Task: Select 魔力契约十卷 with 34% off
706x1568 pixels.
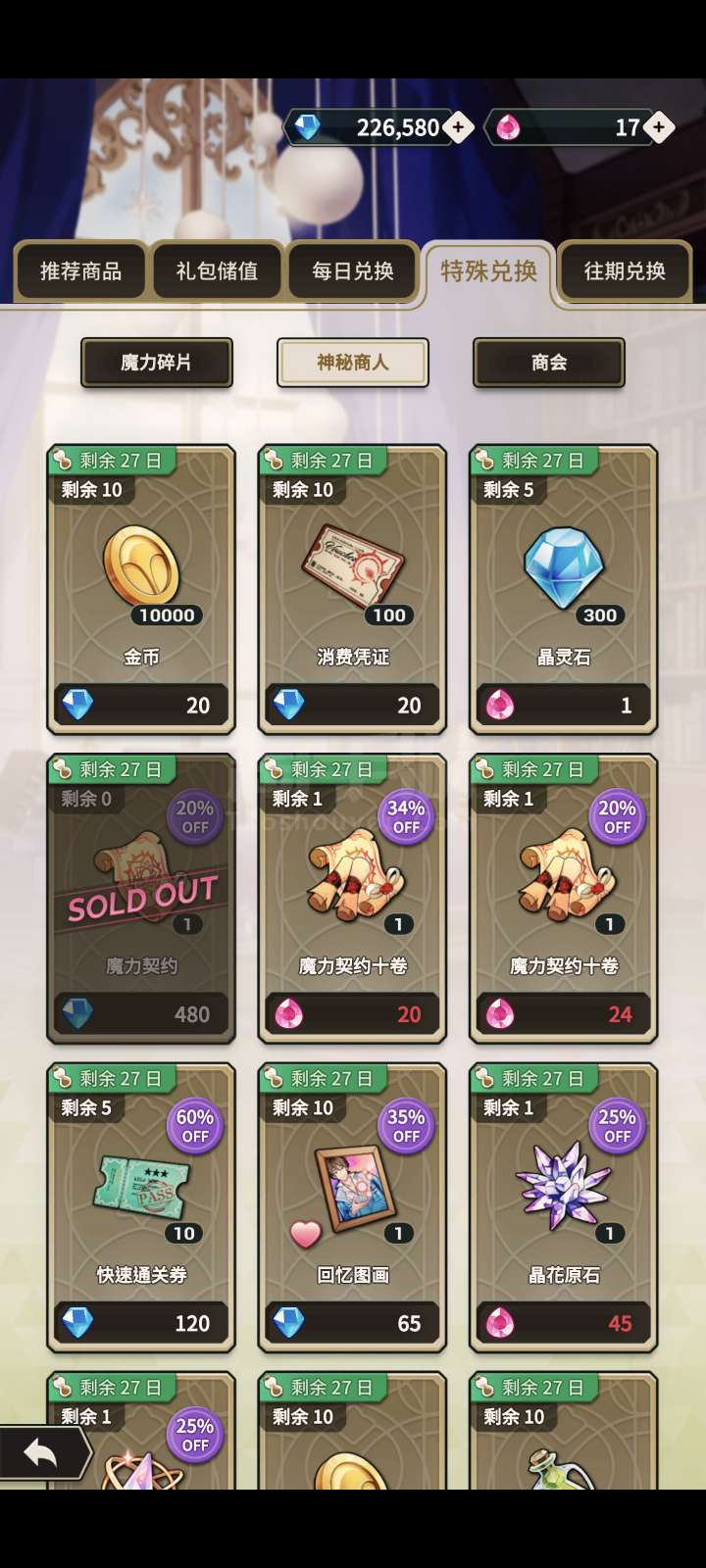Action: (x=352, y=899)
